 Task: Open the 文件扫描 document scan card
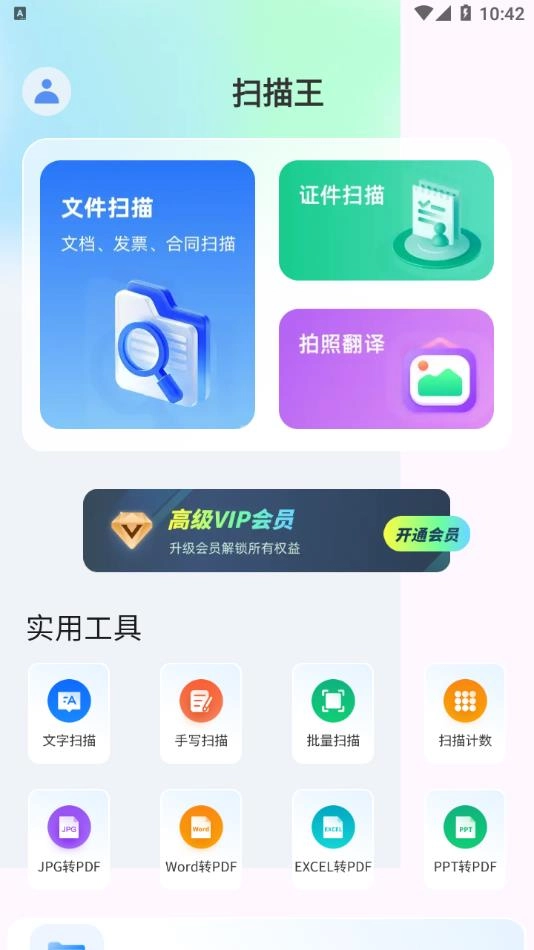[147, 294]
